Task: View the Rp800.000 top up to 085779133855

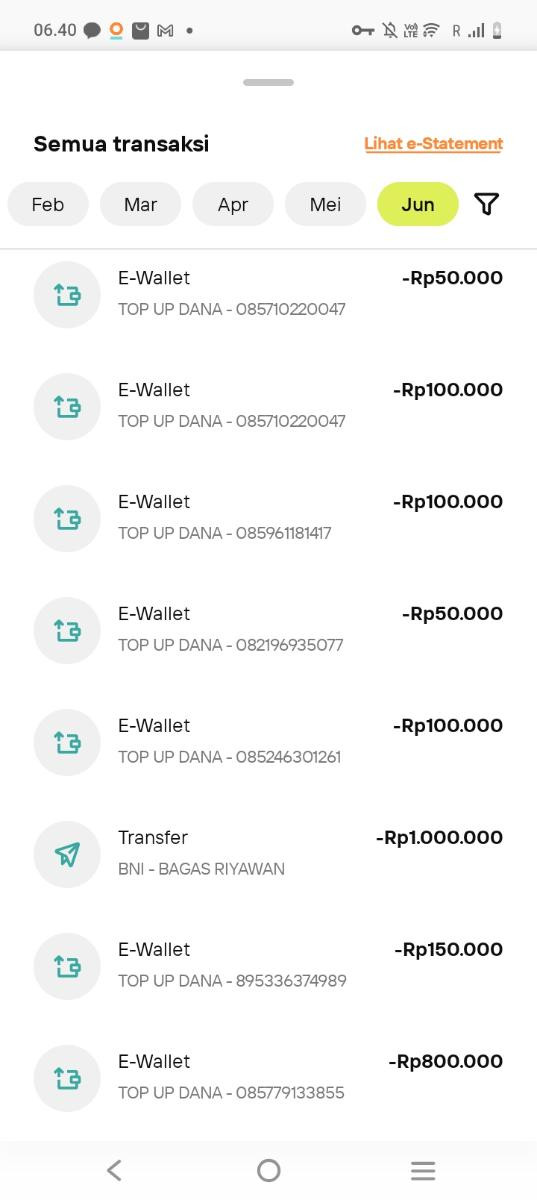Action: pyautogui.click(x=268, y=1078)
